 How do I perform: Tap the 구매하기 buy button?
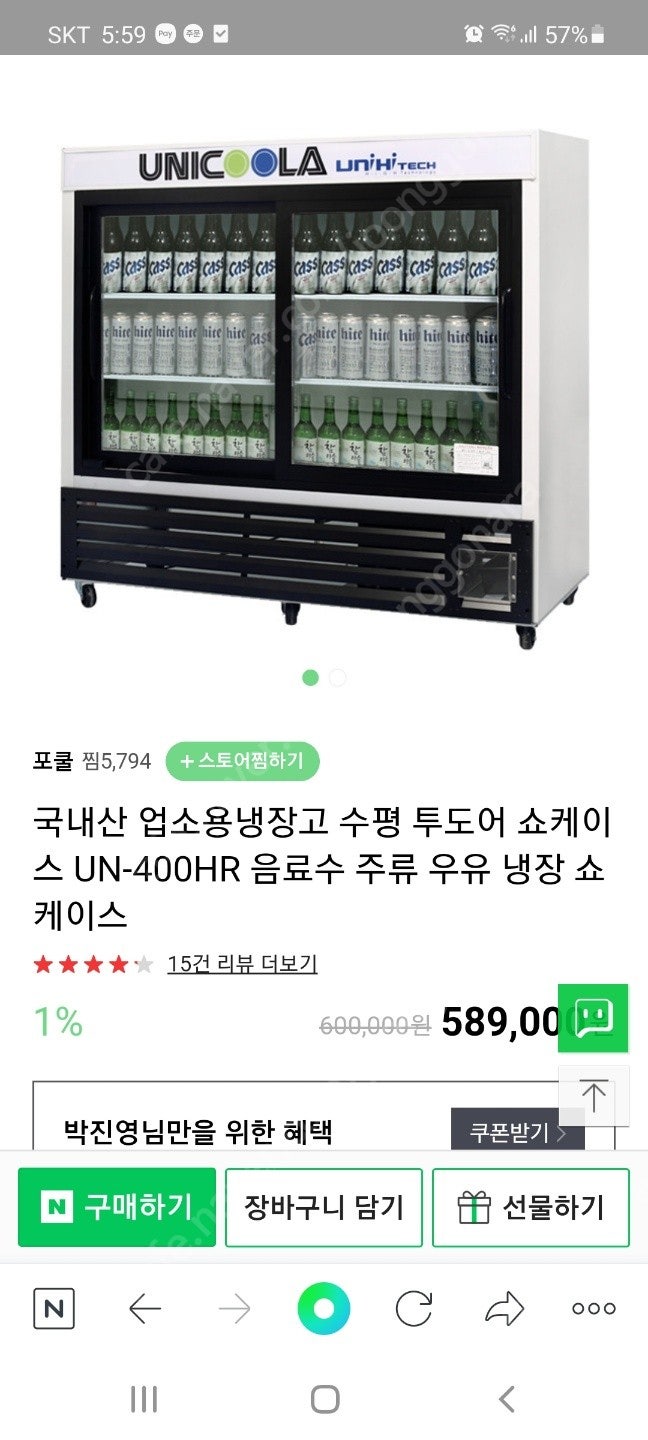pos(117,1207)
